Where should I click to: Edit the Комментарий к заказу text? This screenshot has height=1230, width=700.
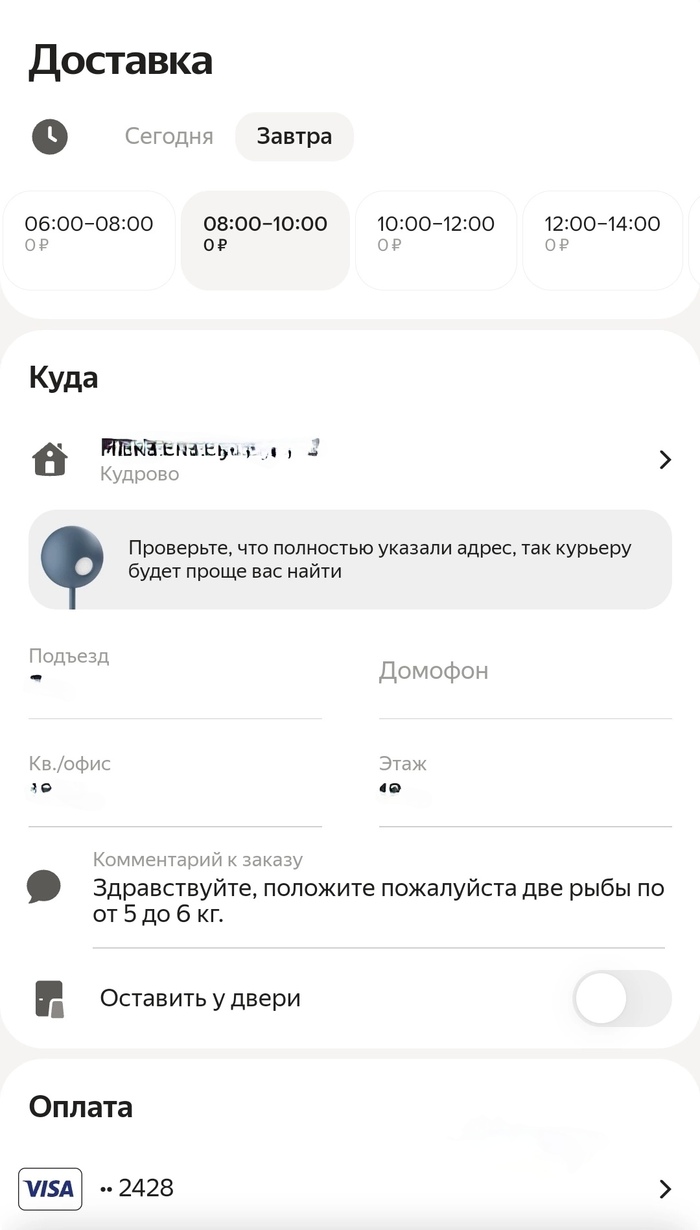coord(378,901)
